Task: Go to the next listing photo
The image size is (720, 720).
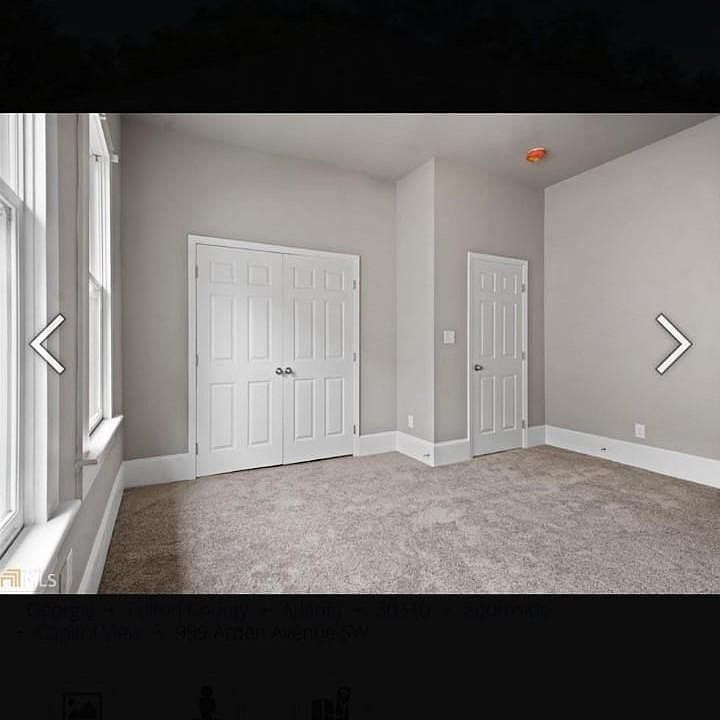Action: click(673, 344)
